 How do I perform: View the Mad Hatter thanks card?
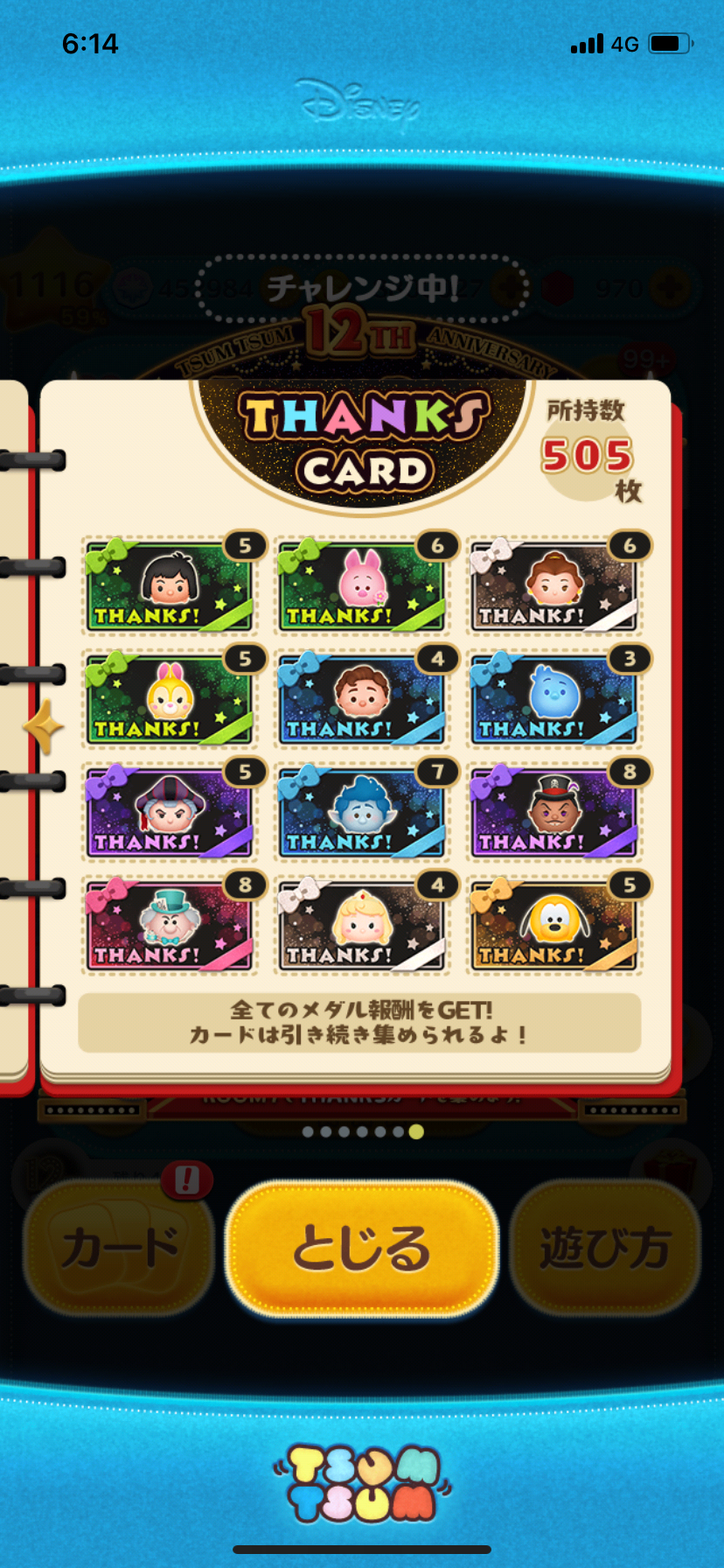(x=170, y=926)
